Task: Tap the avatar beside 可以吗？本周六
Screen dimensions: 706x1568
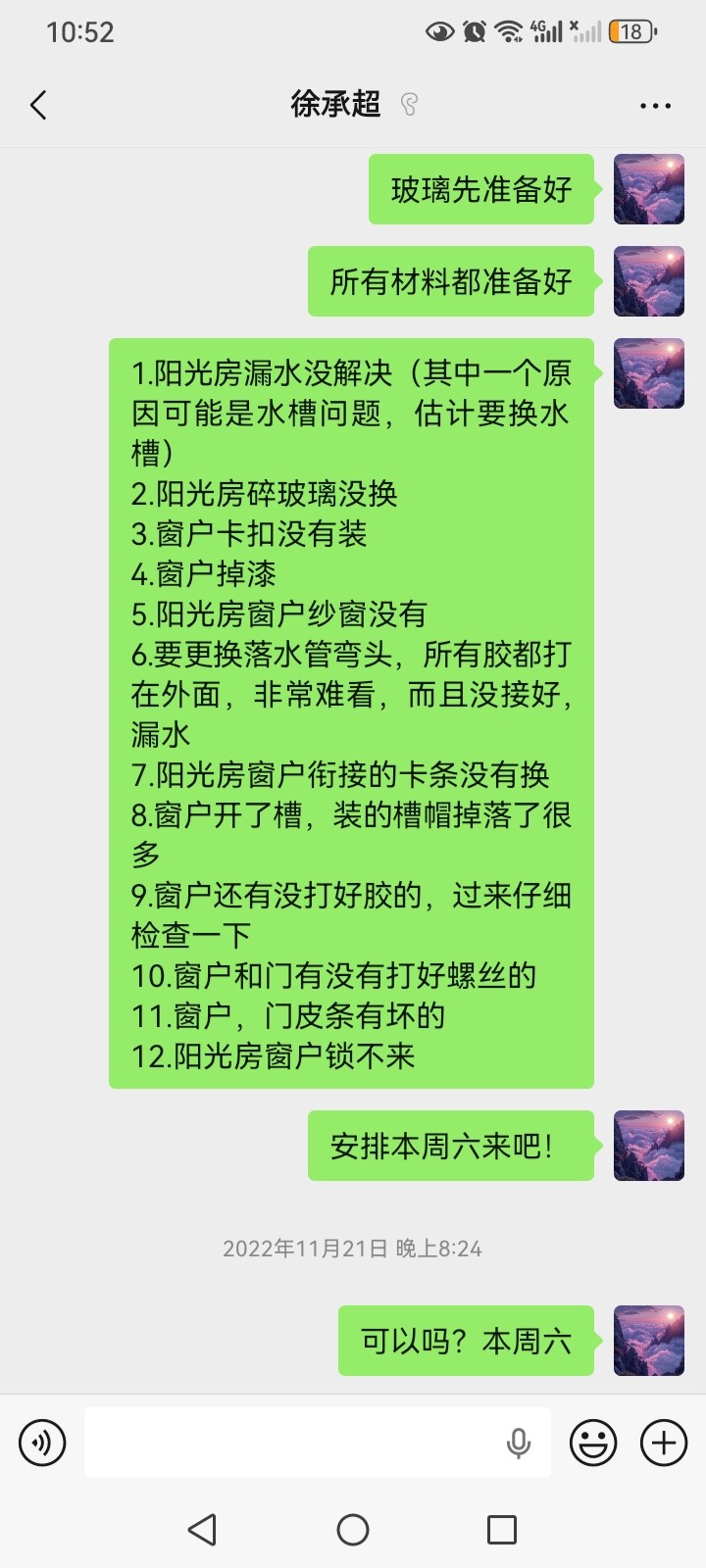Action: (x=649, y=1341)
